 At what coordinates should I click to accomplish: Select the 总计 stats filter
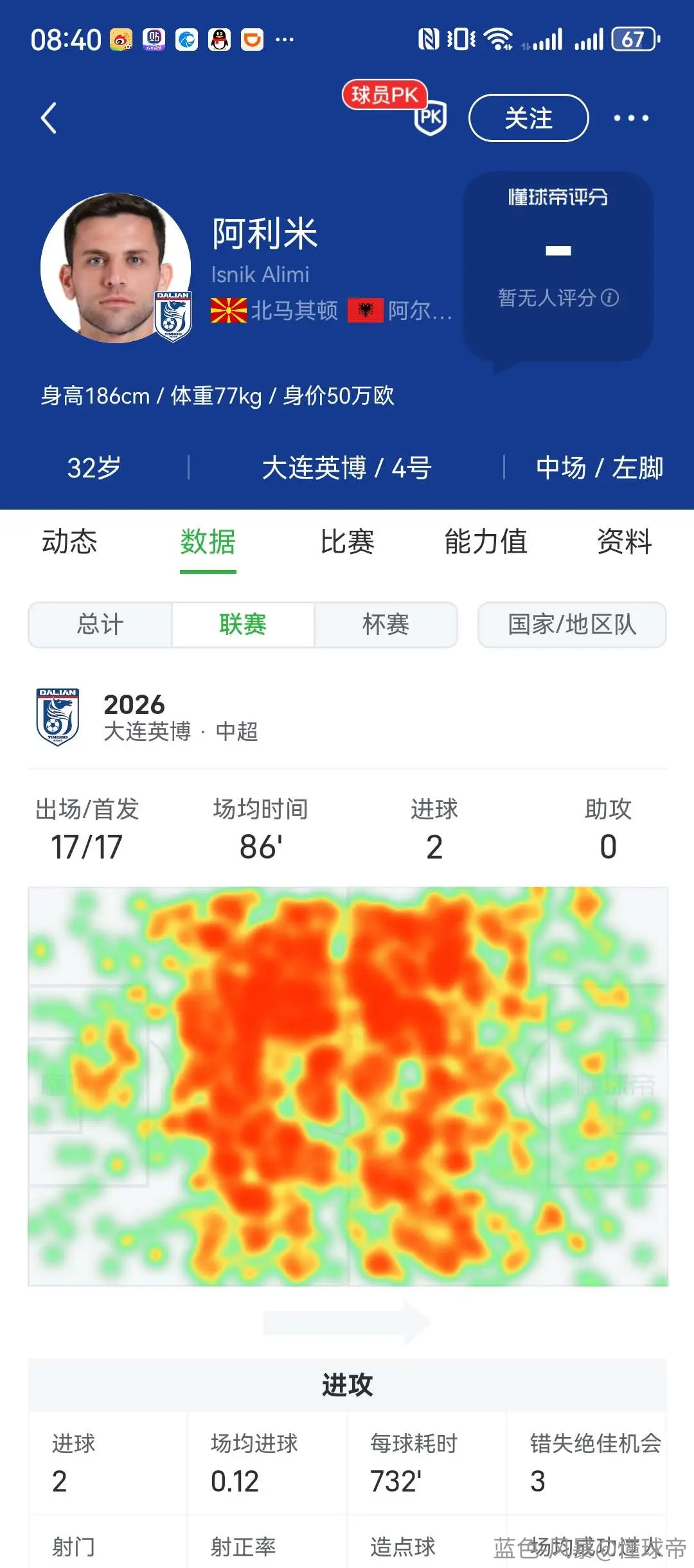click(100, 624)
